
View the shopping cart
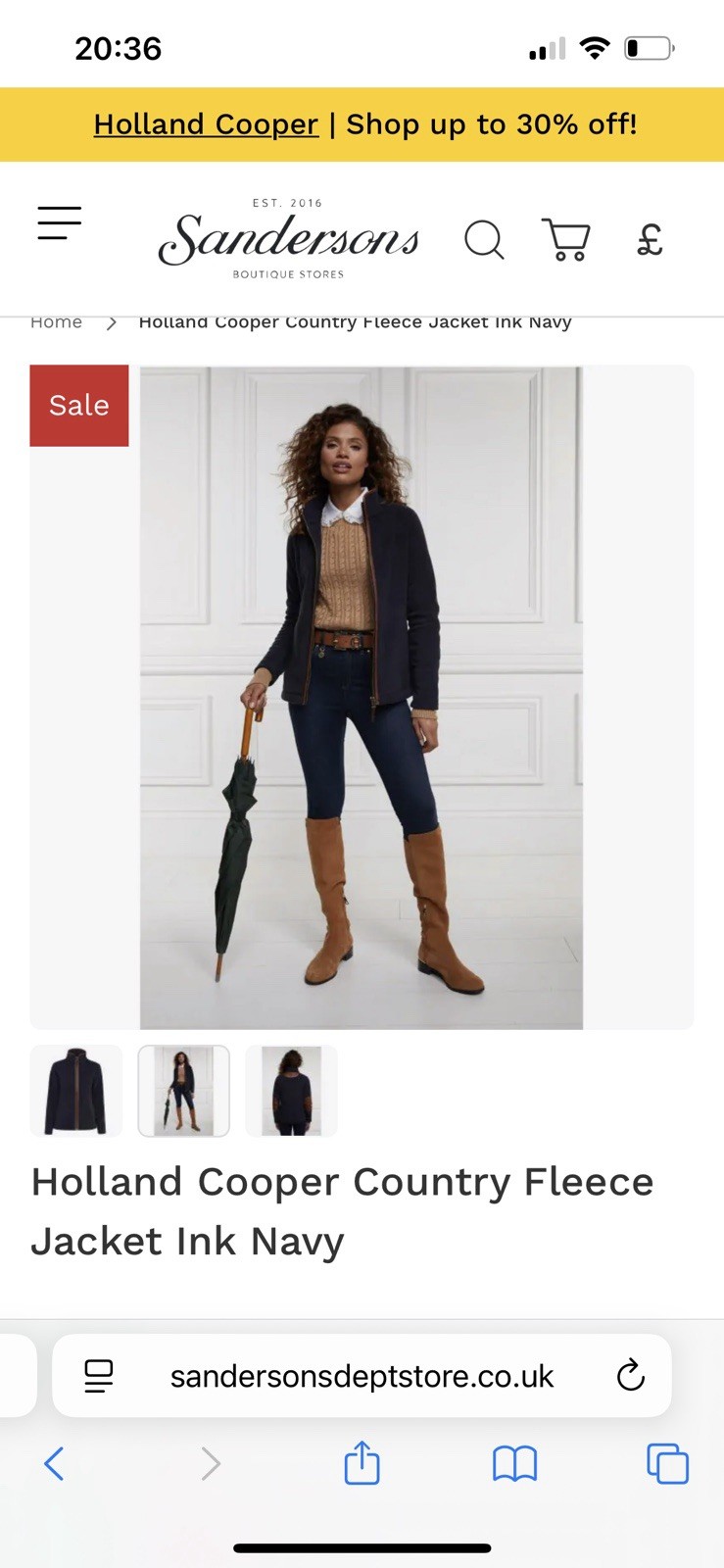565,239
